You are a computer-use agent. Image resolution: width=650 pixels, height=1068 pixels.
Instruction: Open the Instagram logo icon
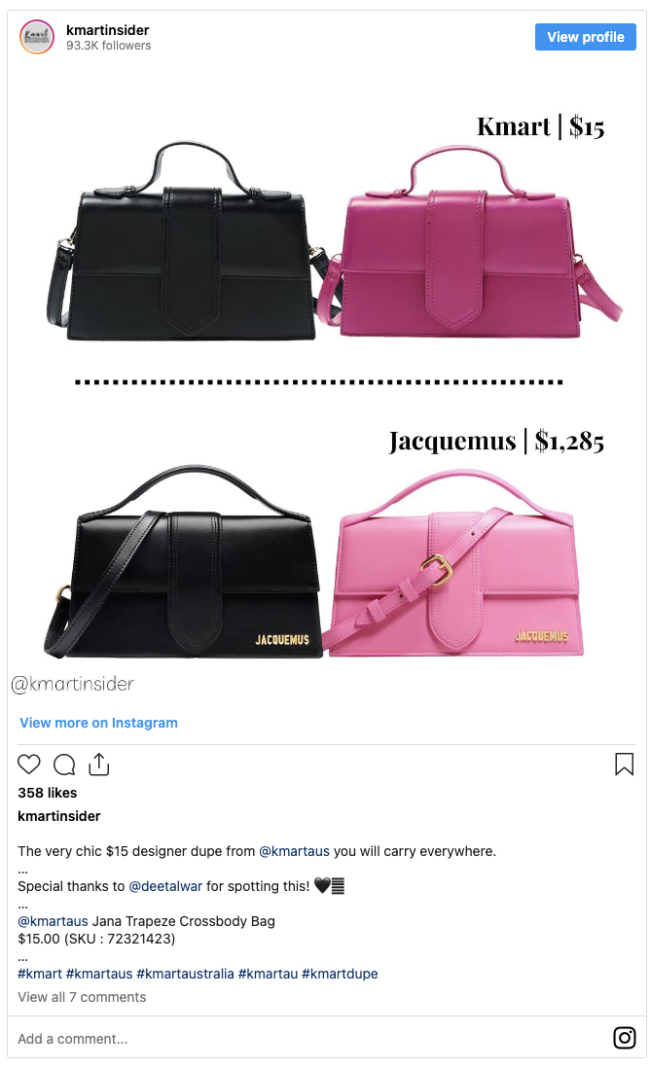[624, 1037]
